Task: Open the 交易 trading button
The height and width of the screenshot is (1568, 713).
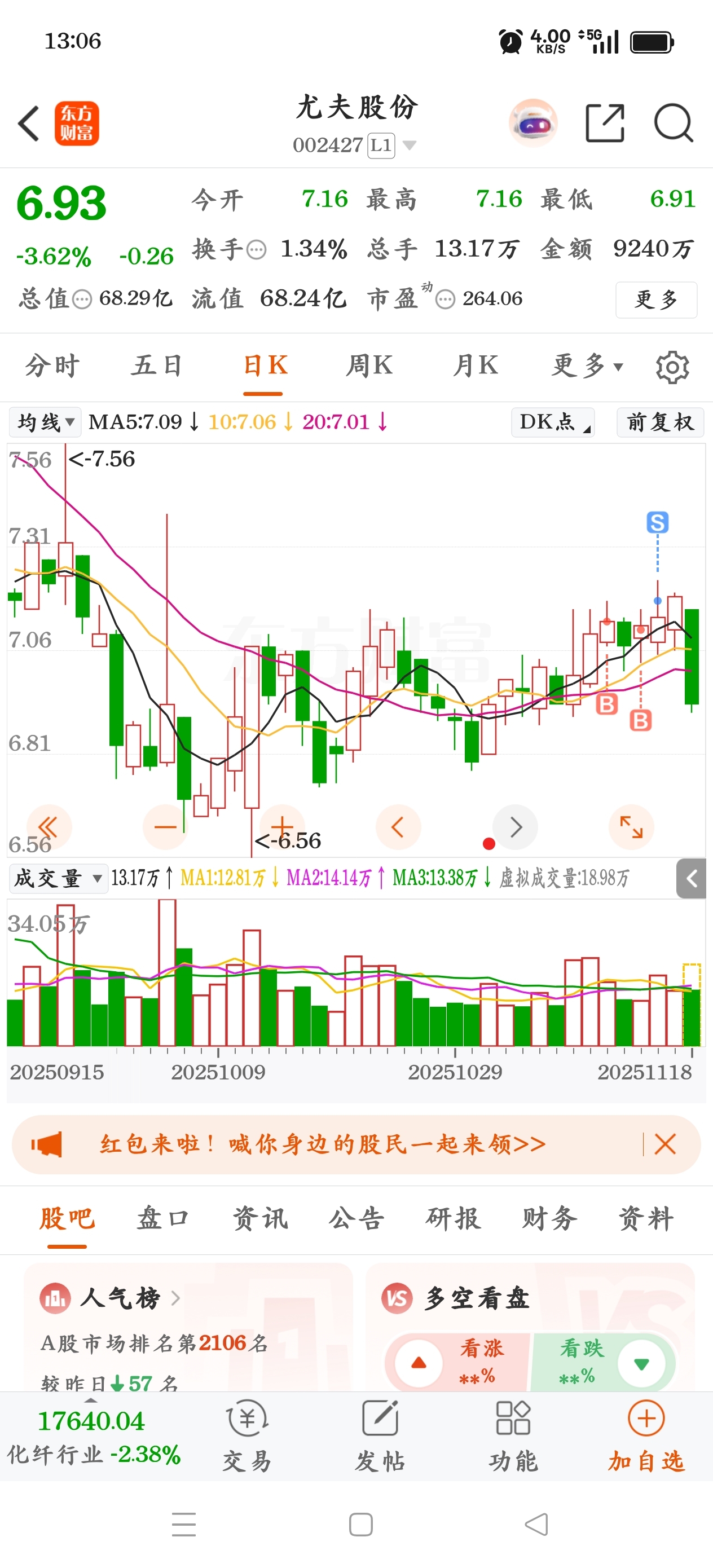Action: tap(247, 1438)
